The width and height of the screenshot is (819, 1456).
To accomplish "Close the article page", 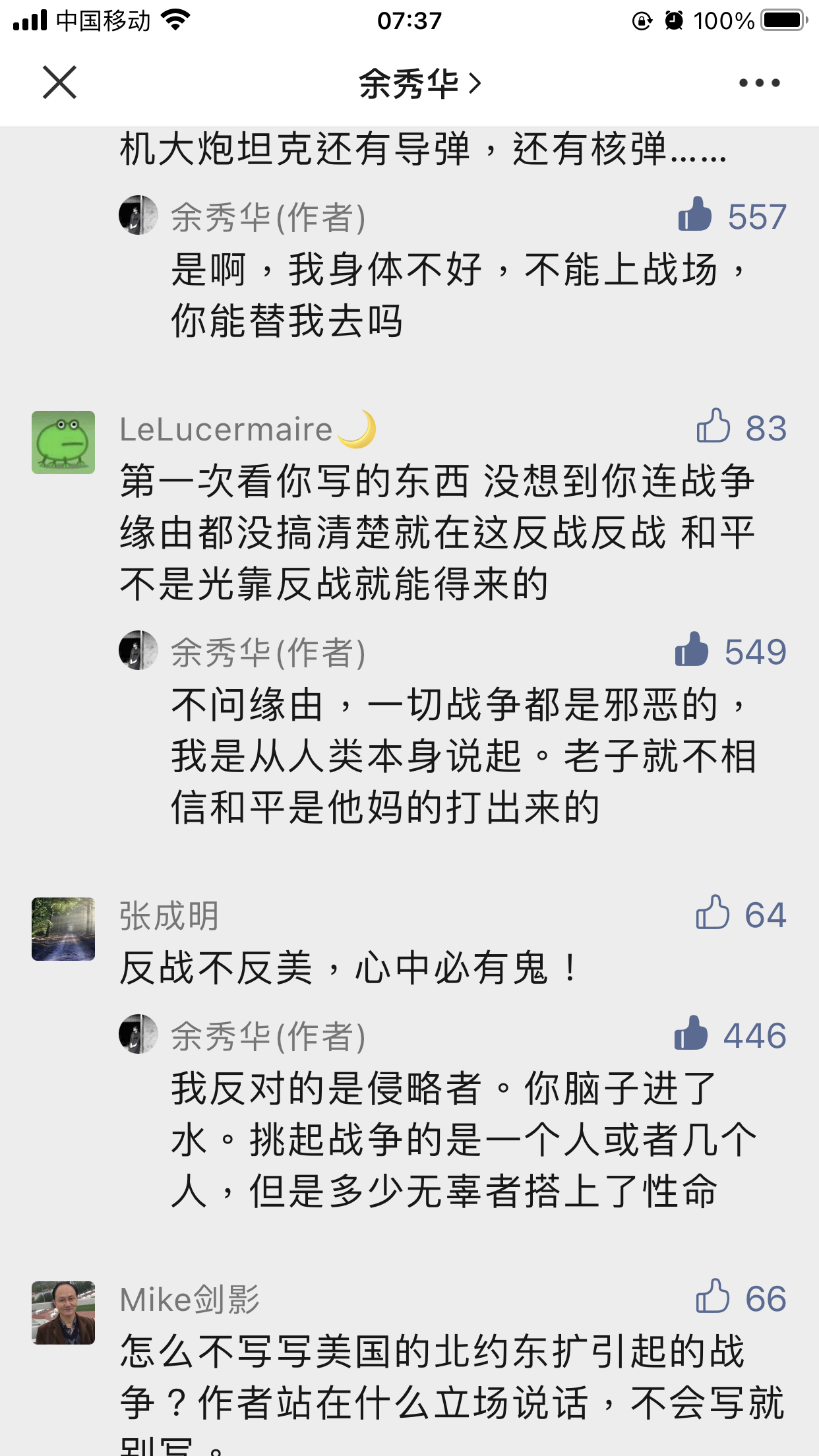I will (x=59, y=82).
